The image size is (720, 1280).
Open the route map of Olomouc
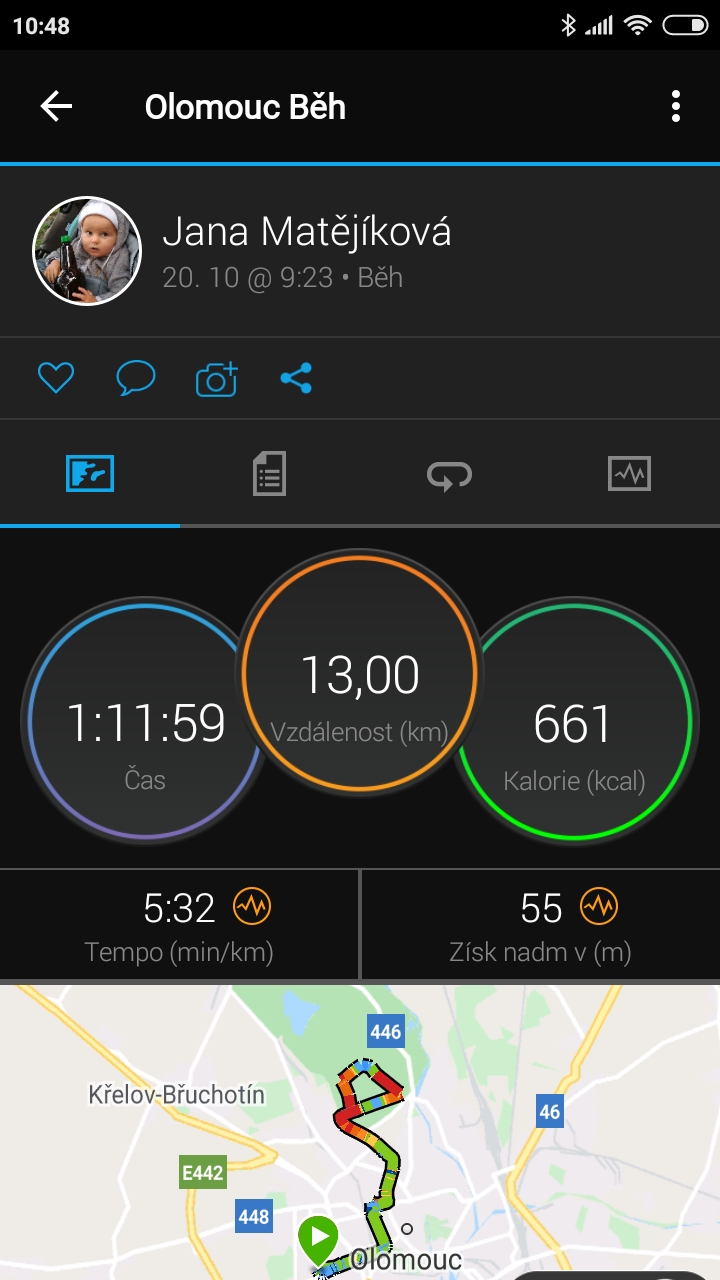coord(360,1132)
